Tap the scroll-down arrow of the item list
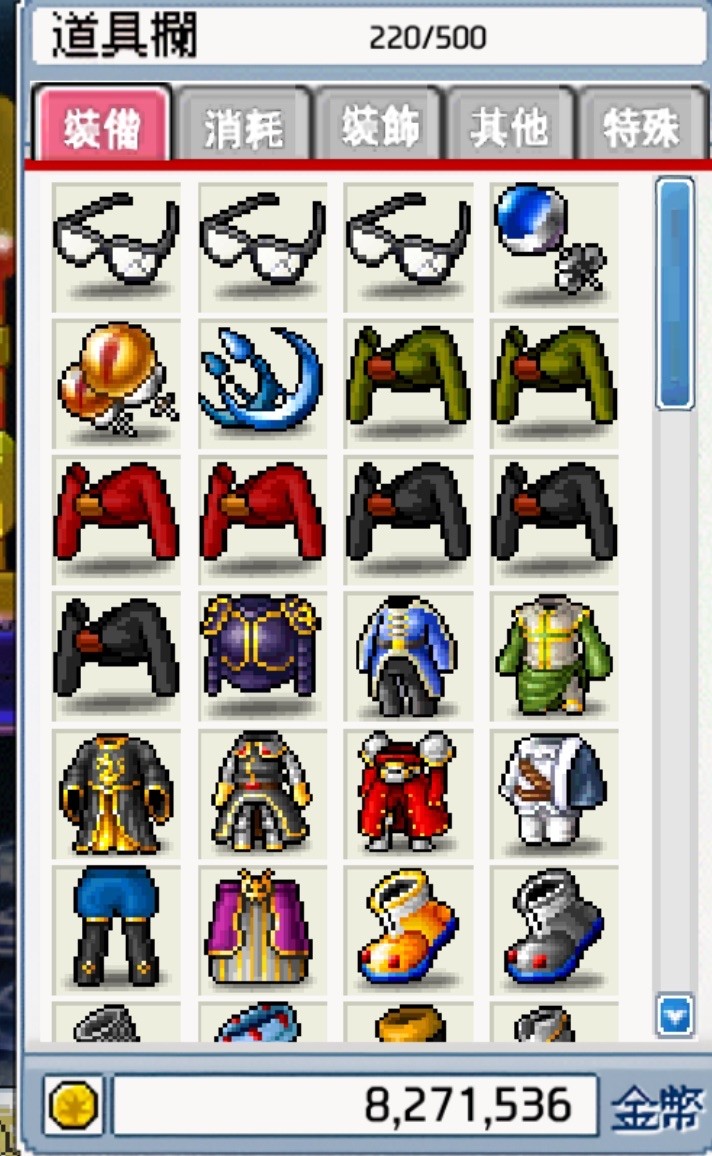The image size is (712, 1156). tap(675, 1017)
